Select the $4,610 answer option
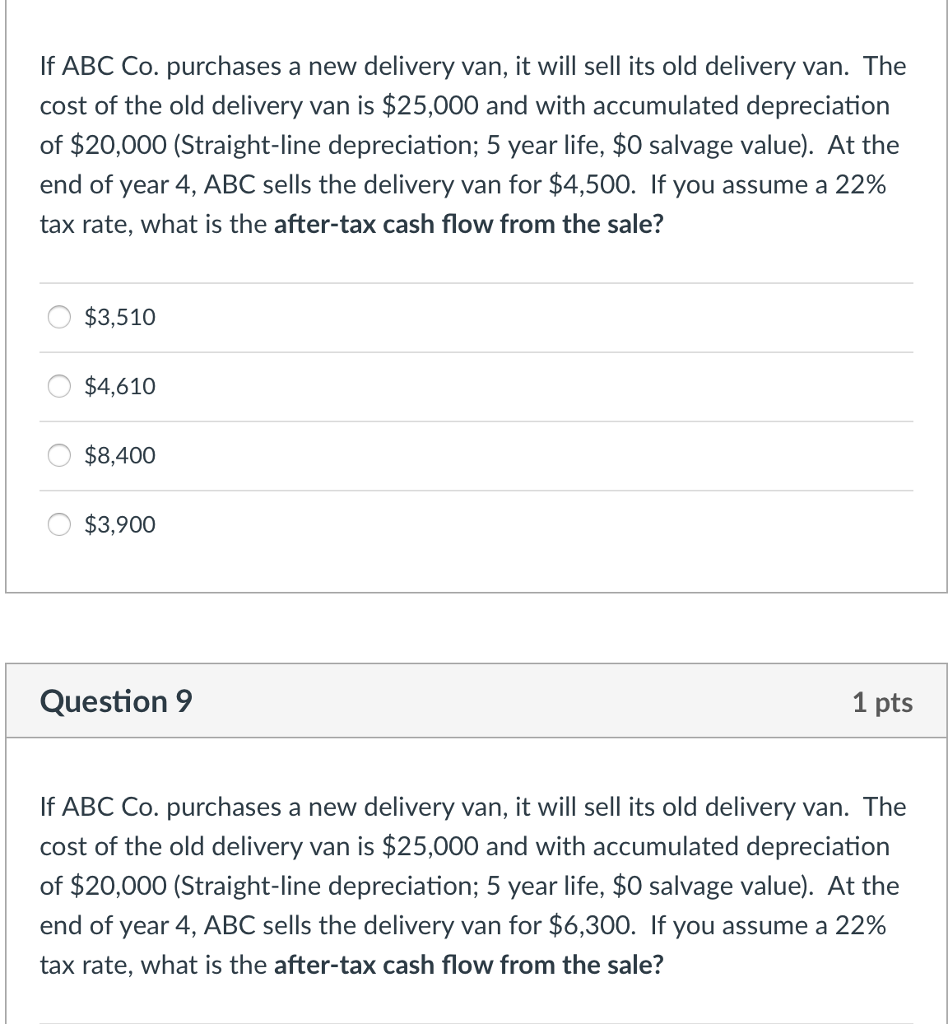 (58, 386)
